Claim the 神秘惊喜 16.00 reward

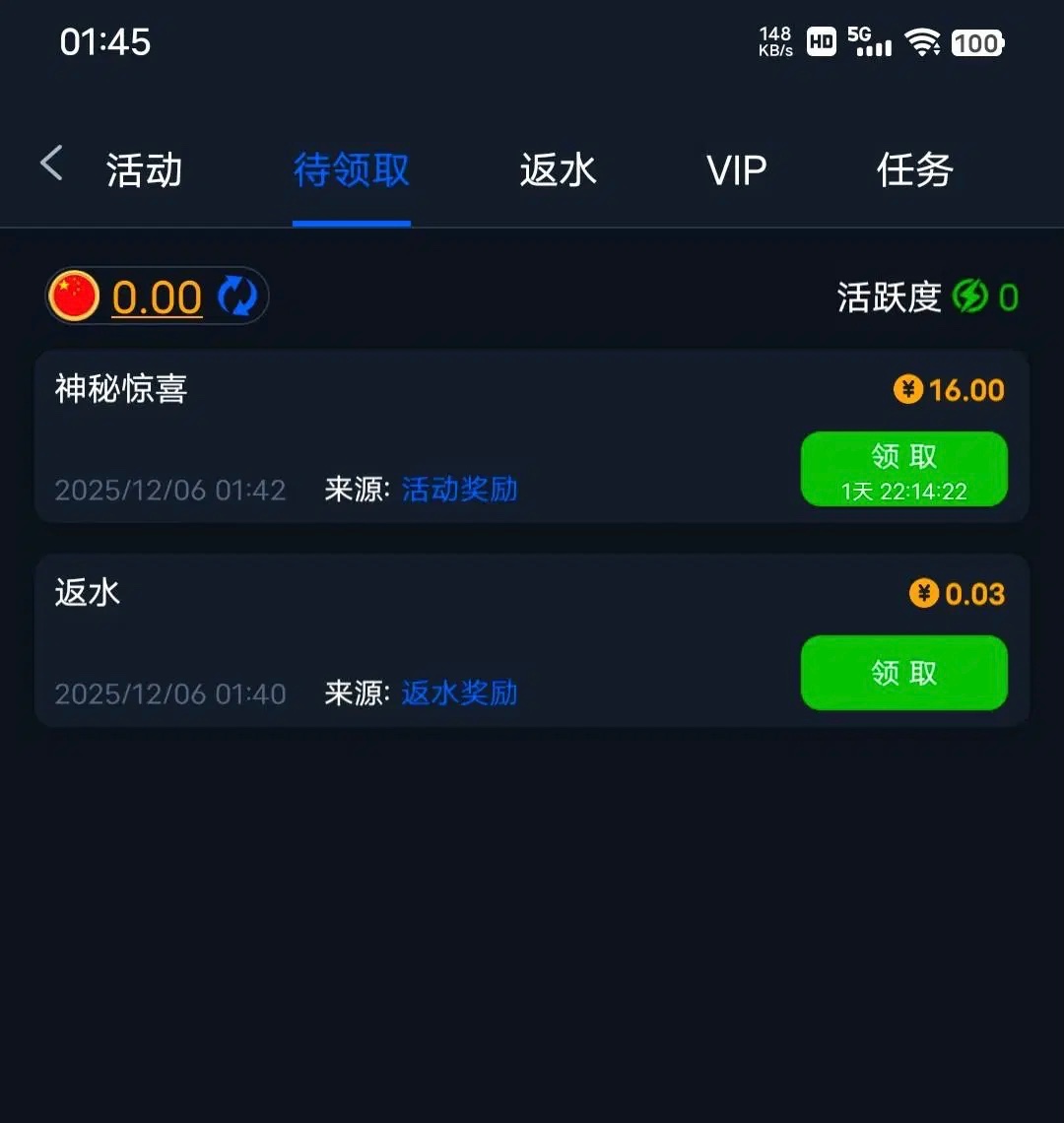903,469
